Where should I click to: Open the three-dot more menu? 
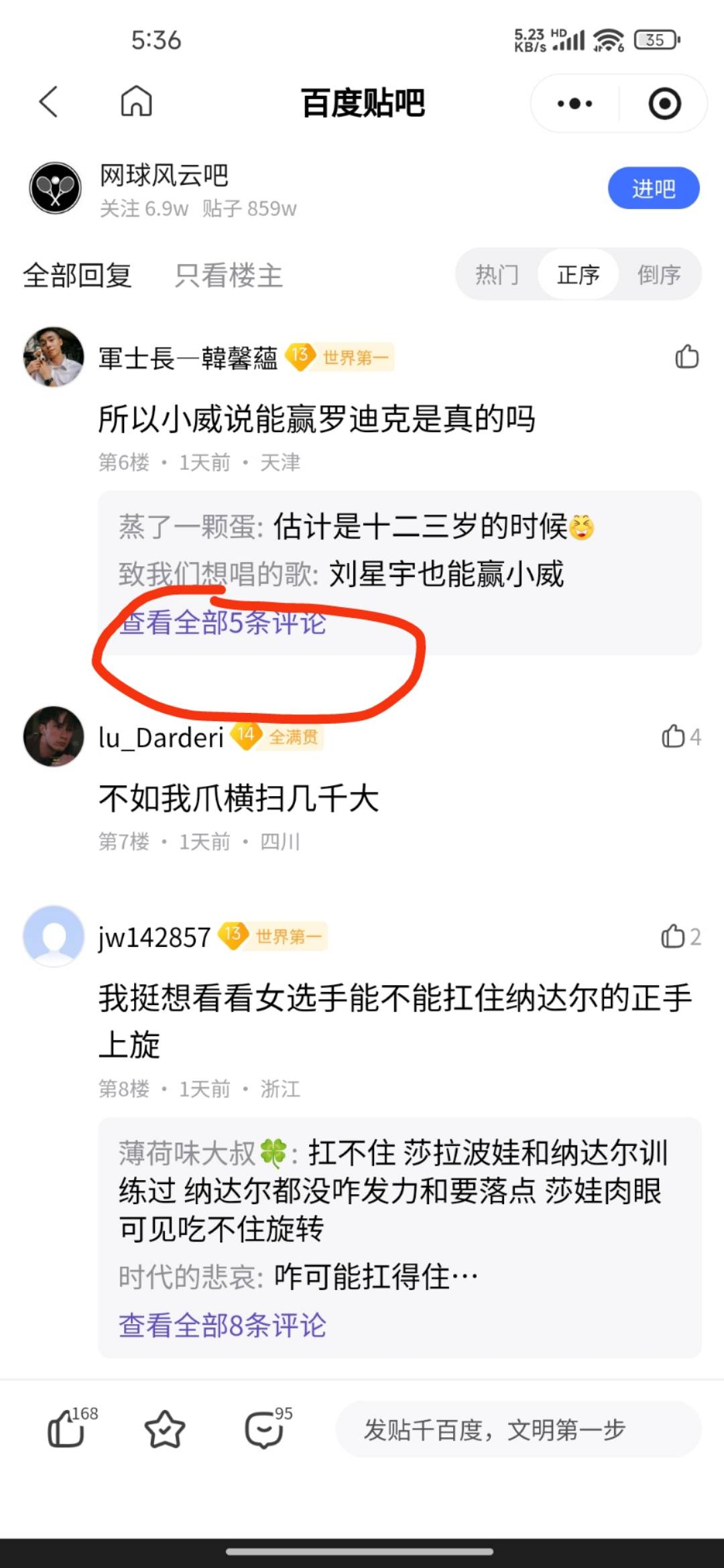coord(575,104)
